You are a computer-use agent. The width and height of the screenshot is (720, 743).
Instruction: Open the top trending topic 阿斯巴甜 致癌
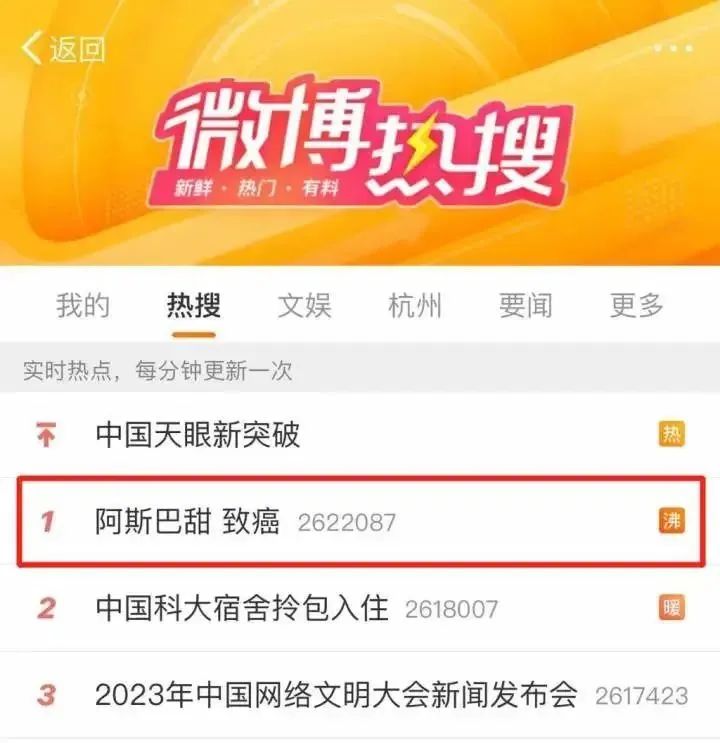[188, 521]
